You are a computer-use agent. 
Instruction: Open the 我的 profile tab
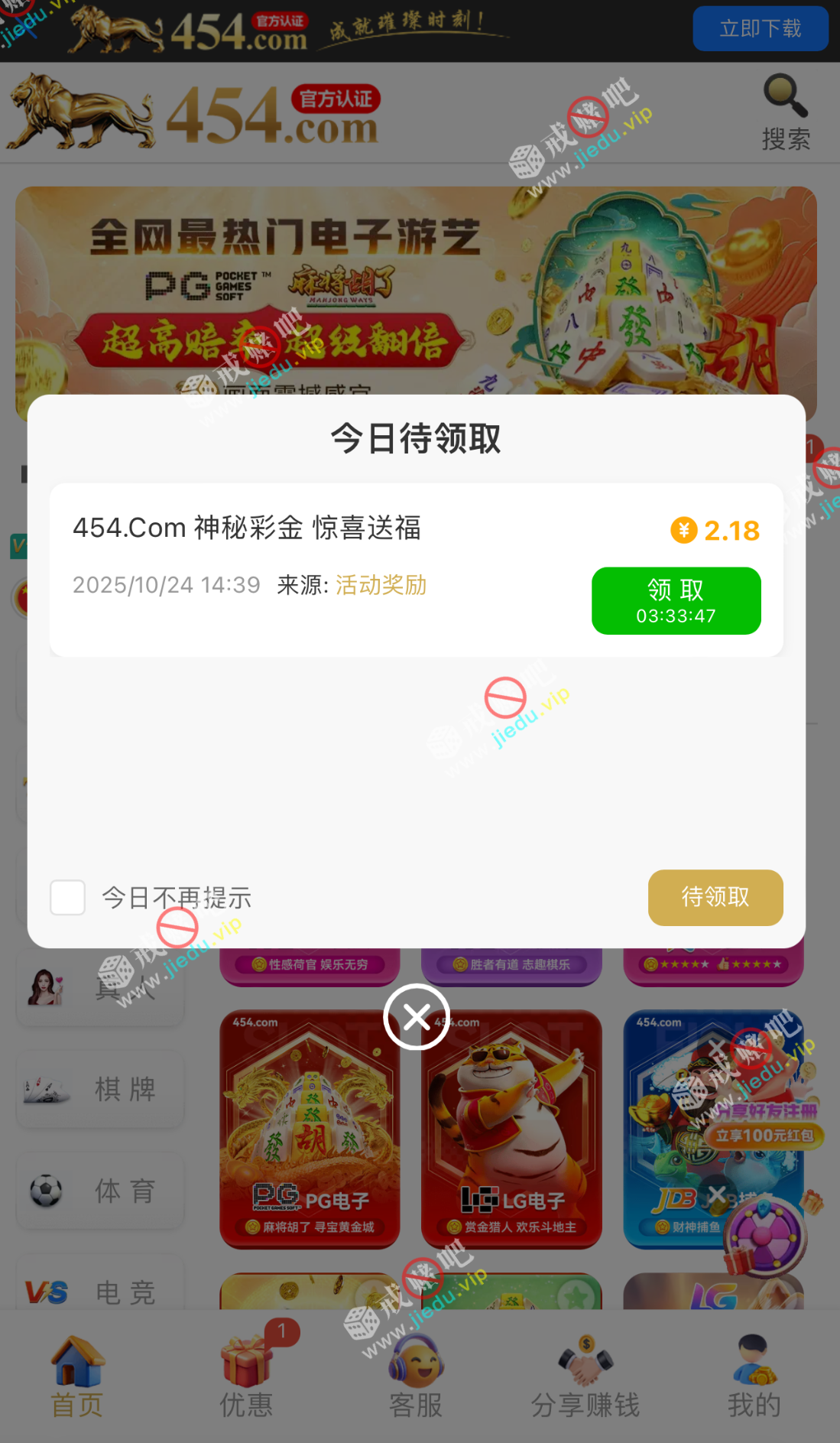click(x=754, y=1376)
